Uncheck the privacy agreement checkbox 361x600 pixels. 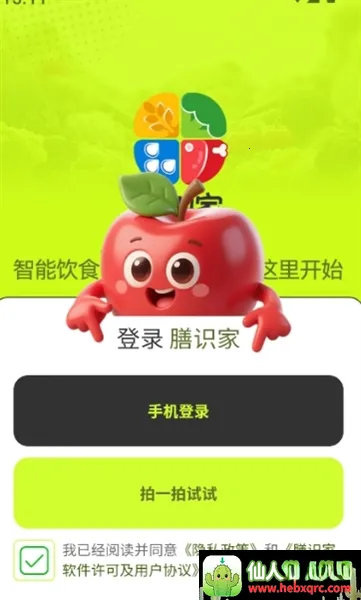click(34, 560)
